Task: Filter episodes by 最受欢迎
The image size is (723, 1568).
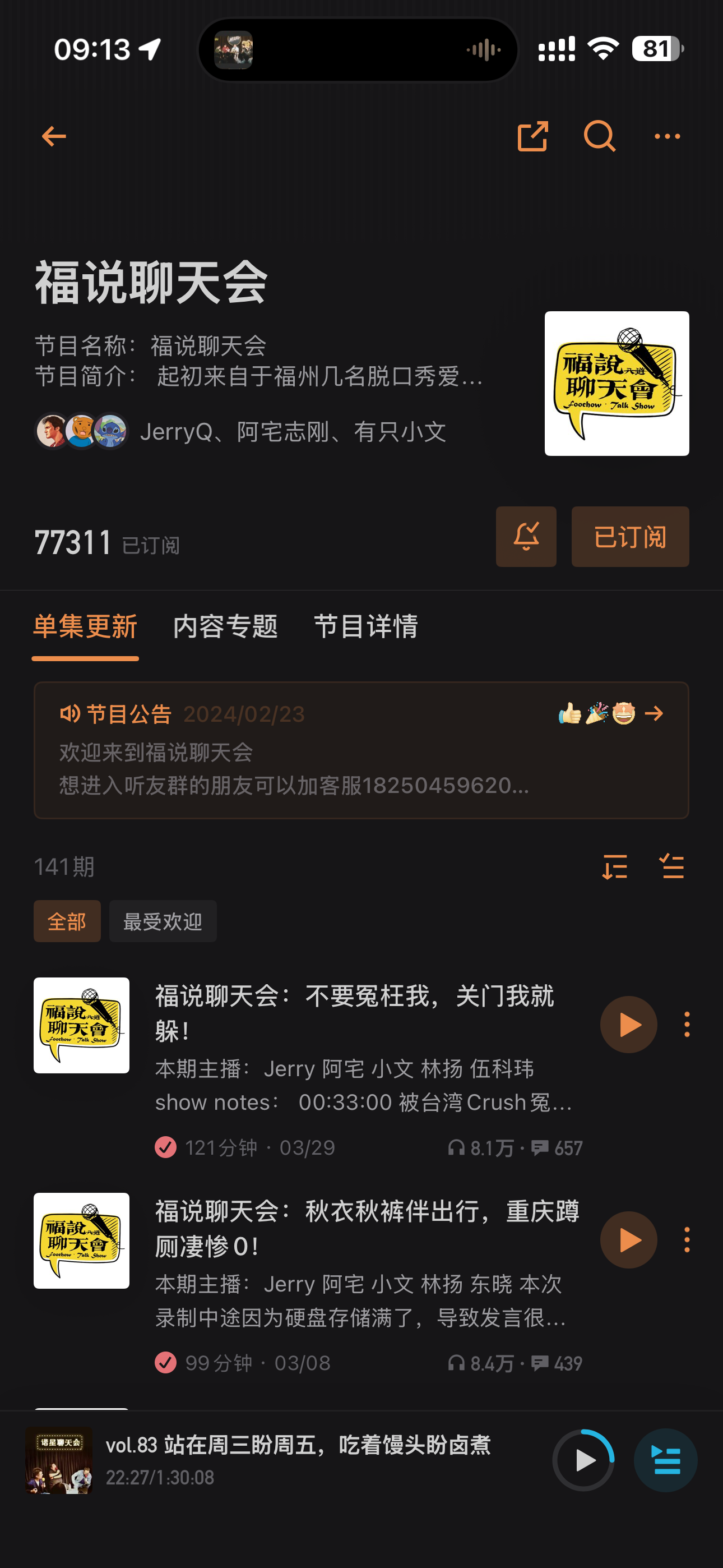Action: [163, 921]
